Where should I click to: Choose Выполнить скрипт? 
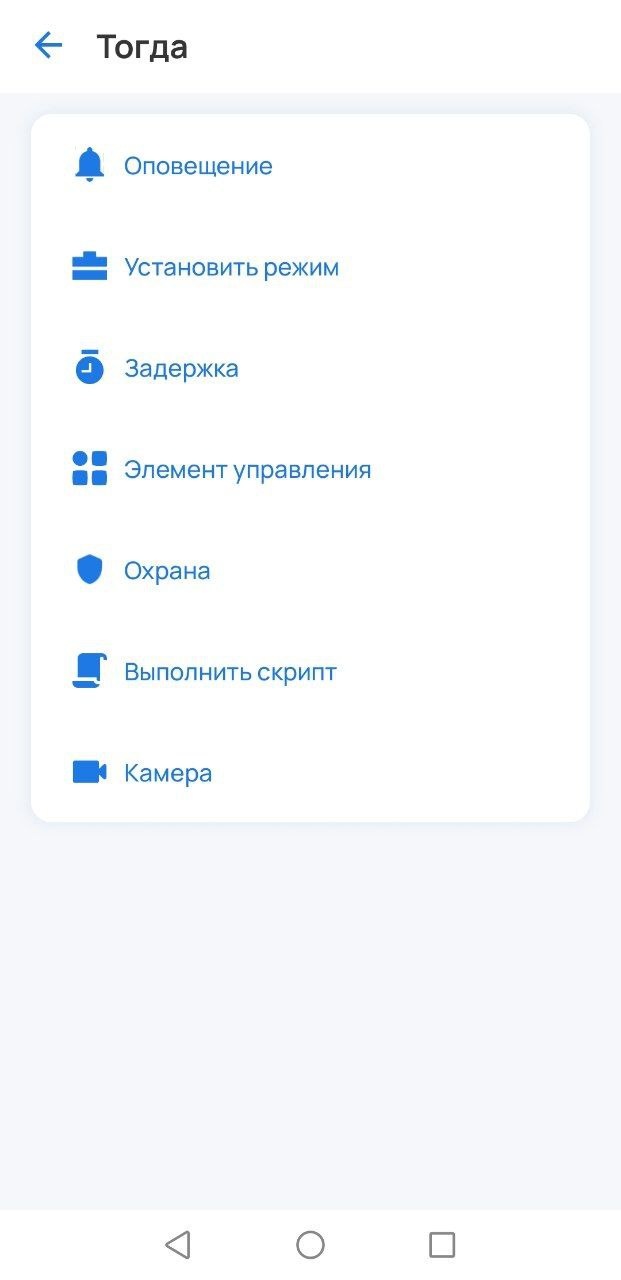(x=230, y=672)
